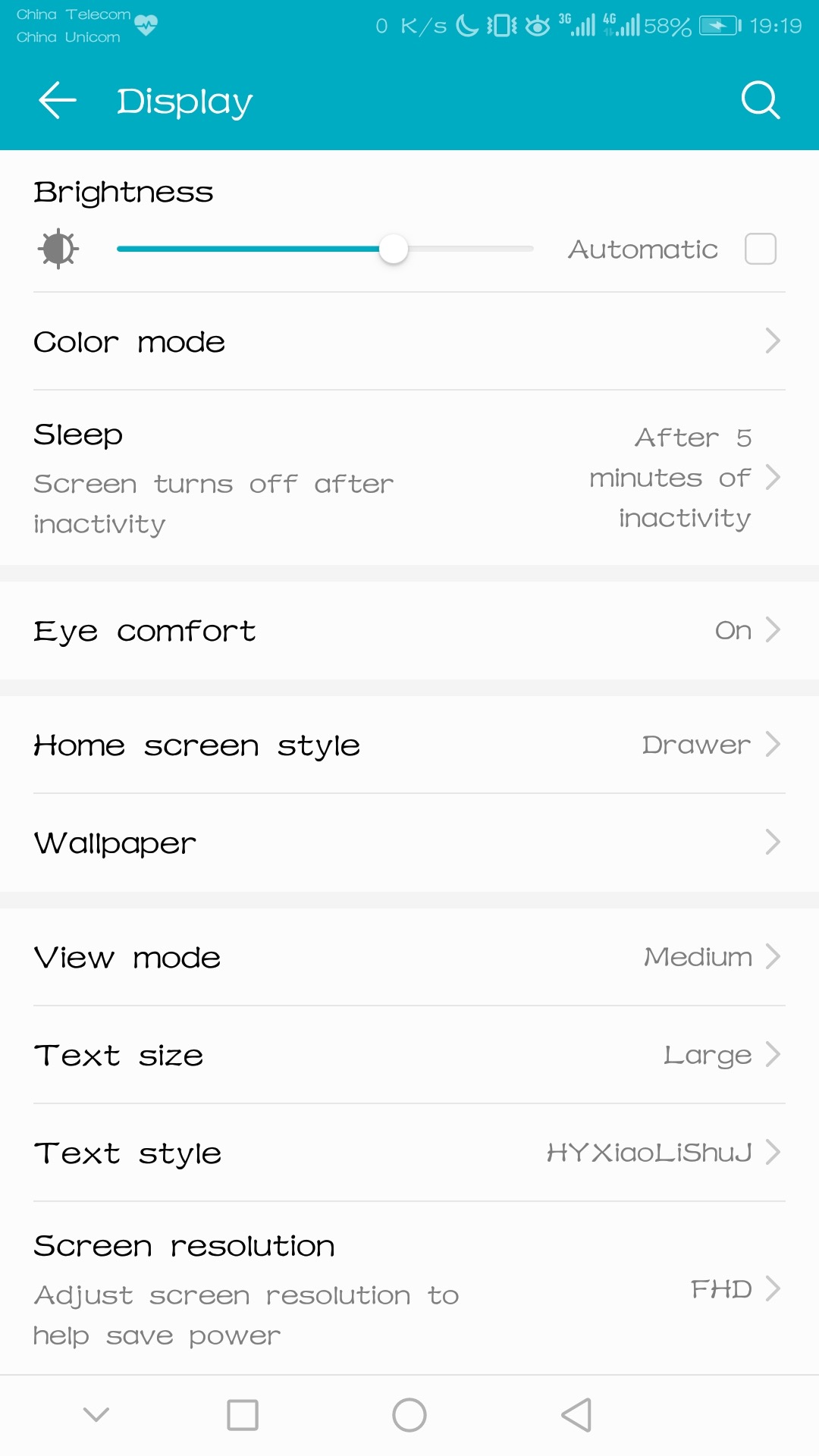Go back from Display settings
The image size is (819, 1456).
58,101
